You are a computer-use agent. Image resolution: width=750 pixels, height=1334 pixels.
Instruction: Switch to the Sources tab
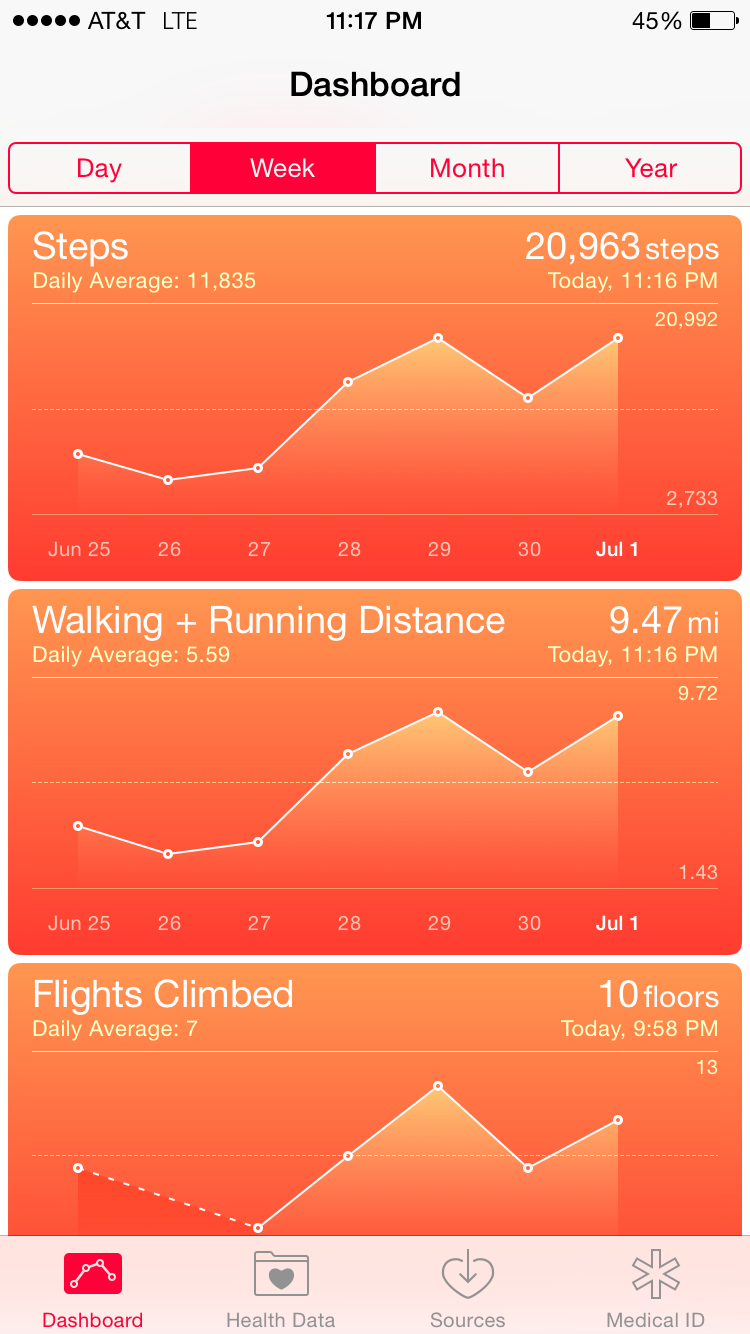pyautogui.click(x=468, y=1288)
